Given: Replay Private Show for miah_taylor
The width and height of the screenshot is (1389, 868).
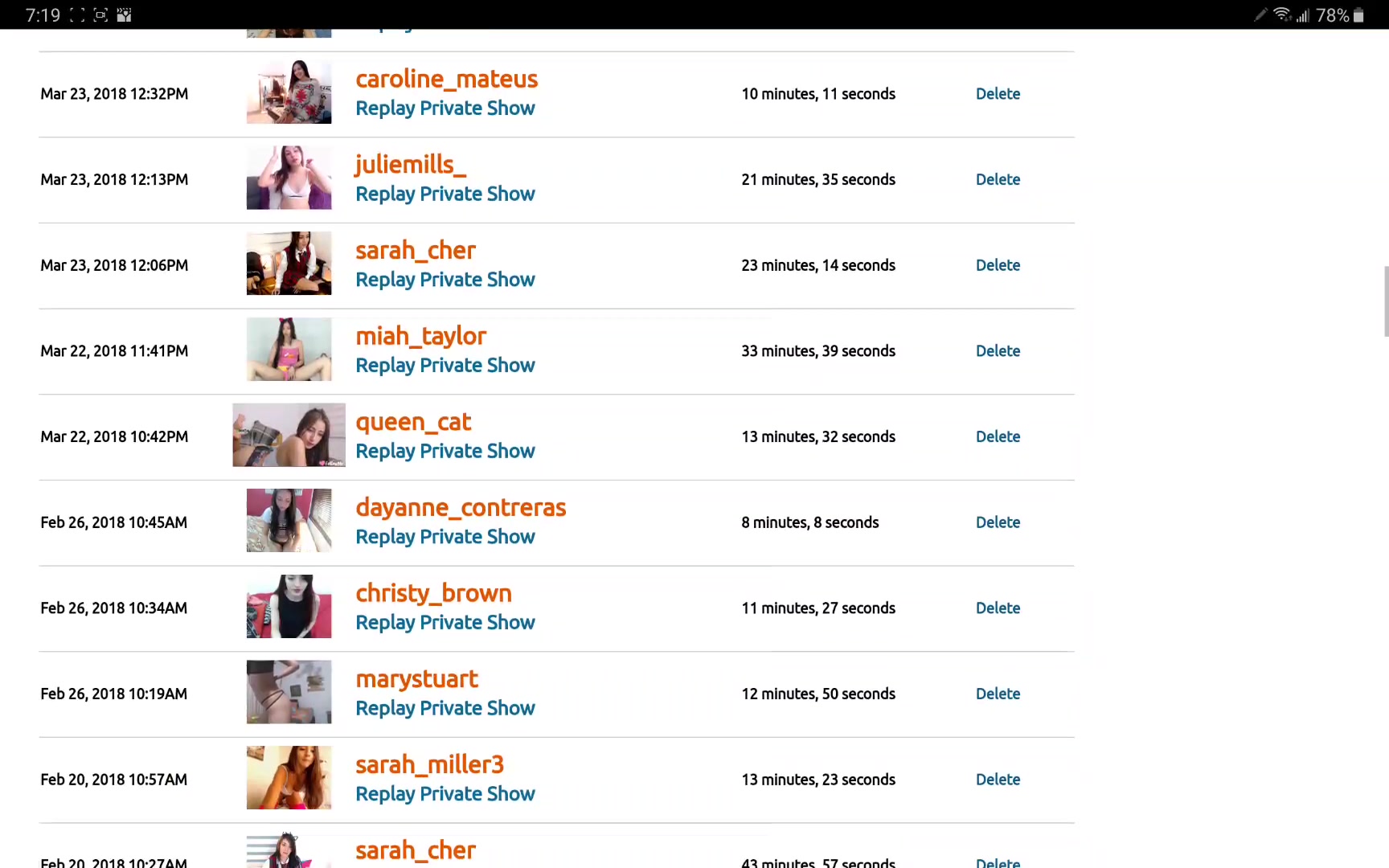Looking at the screenshot, I should click(445, 366).
